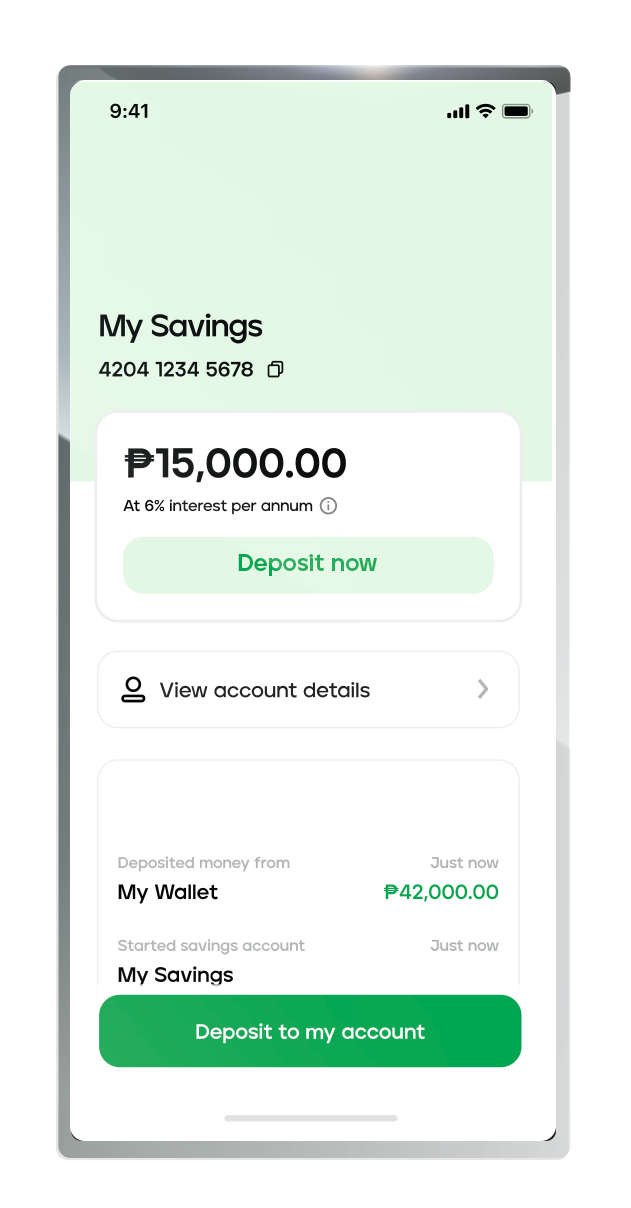Open the My Wallet deposit transaction
The image size is (631, 1208).
(x=308, y=880)
